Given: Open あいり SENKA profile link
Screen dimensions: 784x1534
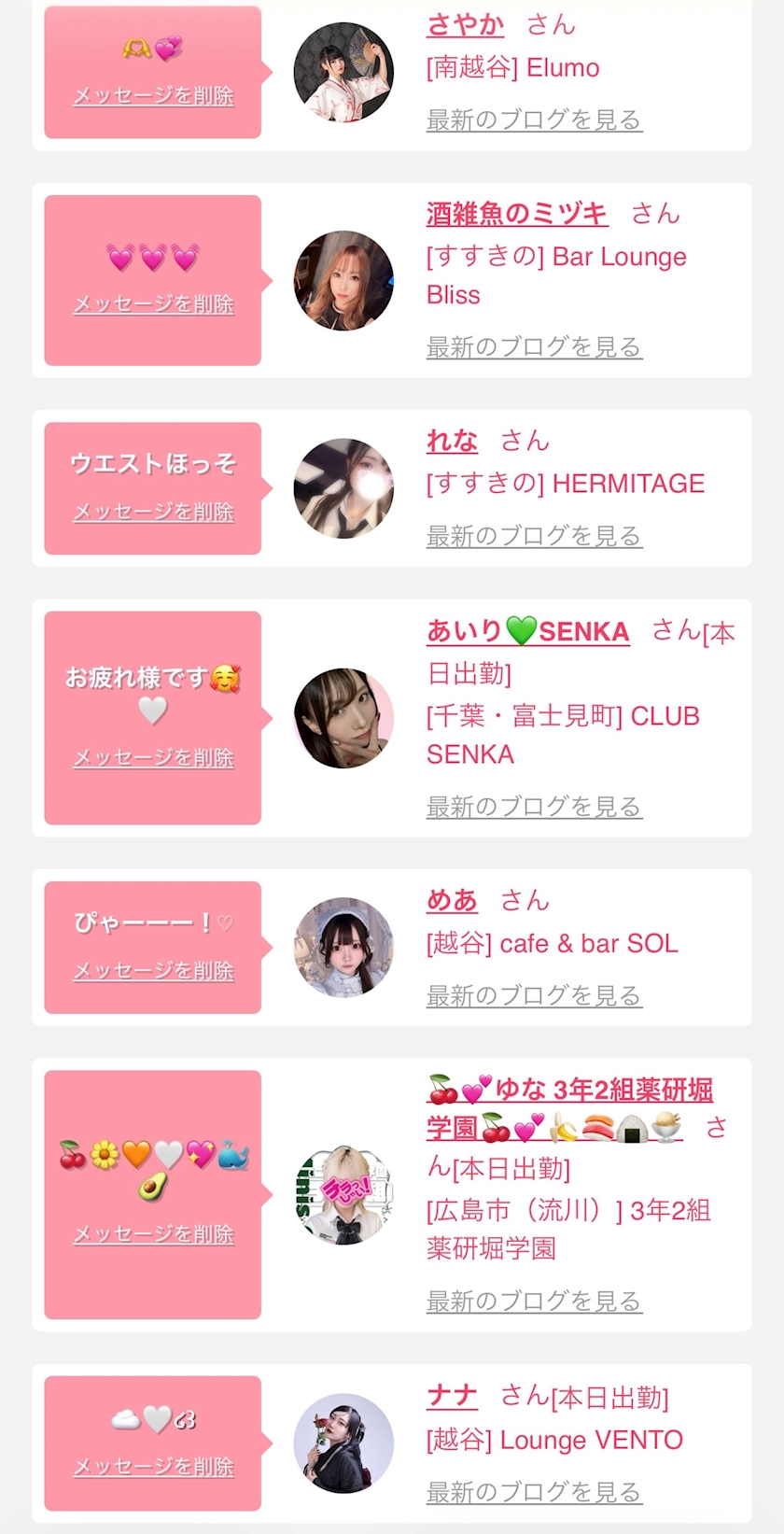Looking at the screenshot, I should 527,632.
